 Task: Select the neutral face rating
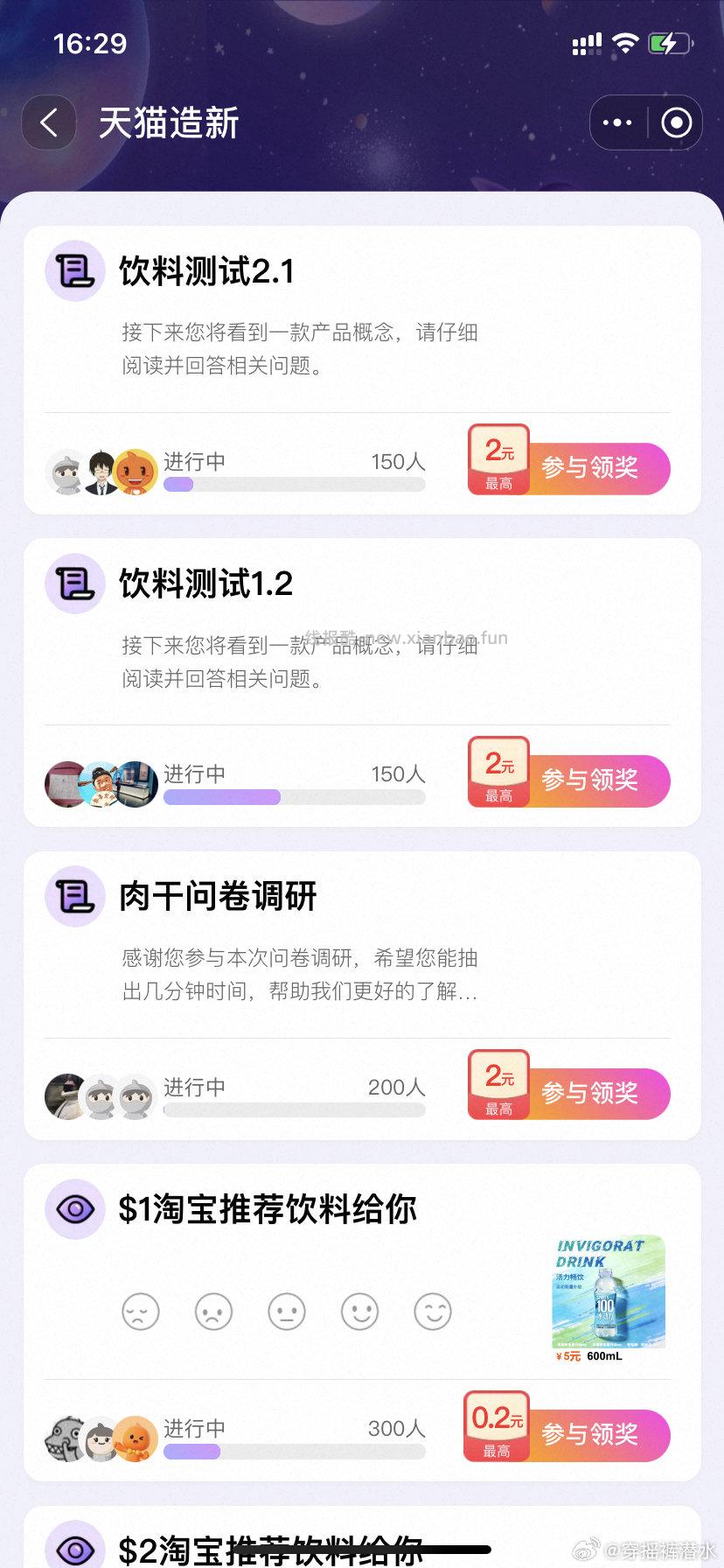coord(286,1312)
